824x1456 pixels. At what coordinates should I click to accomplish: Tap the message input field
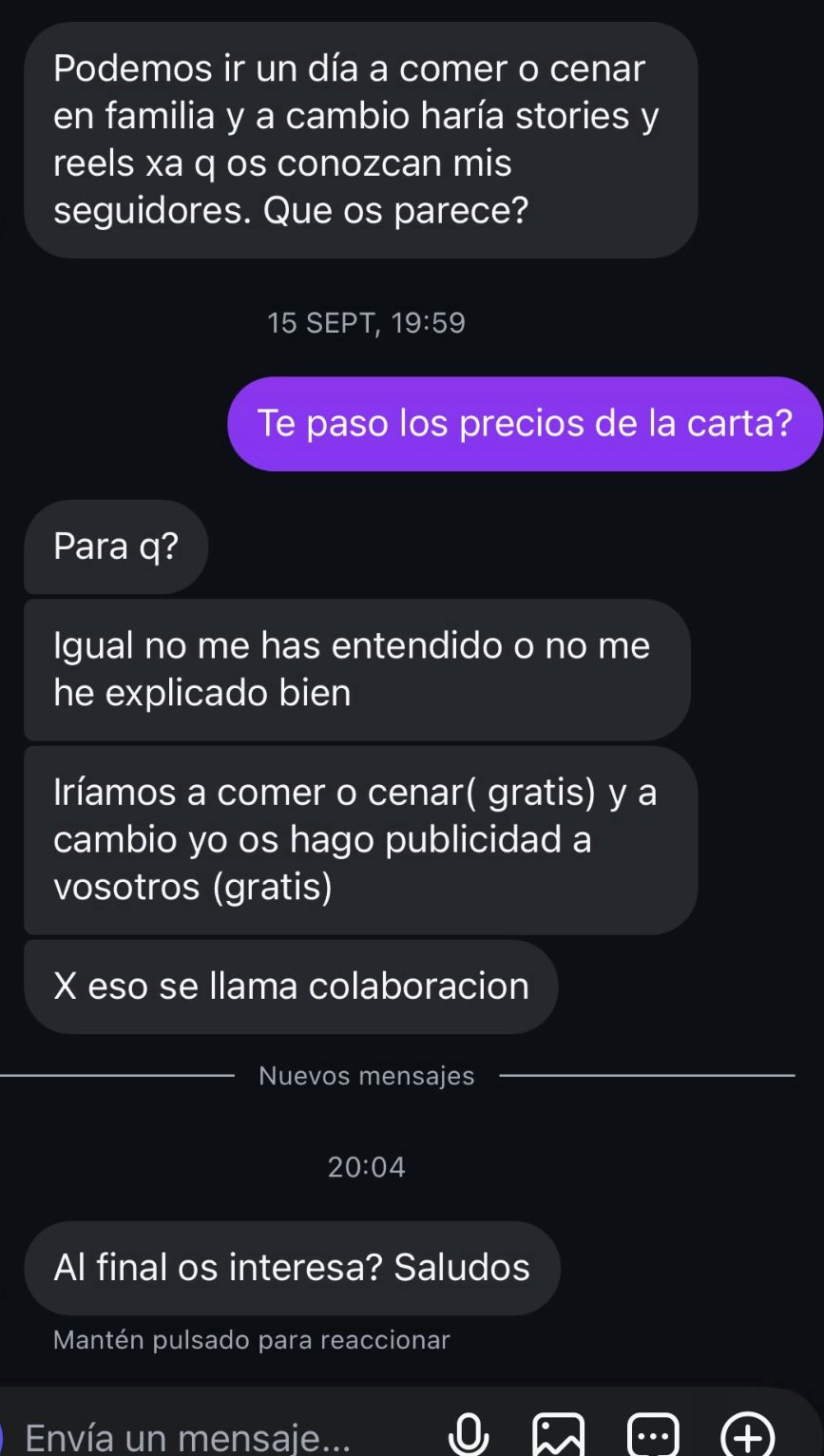190,1436
